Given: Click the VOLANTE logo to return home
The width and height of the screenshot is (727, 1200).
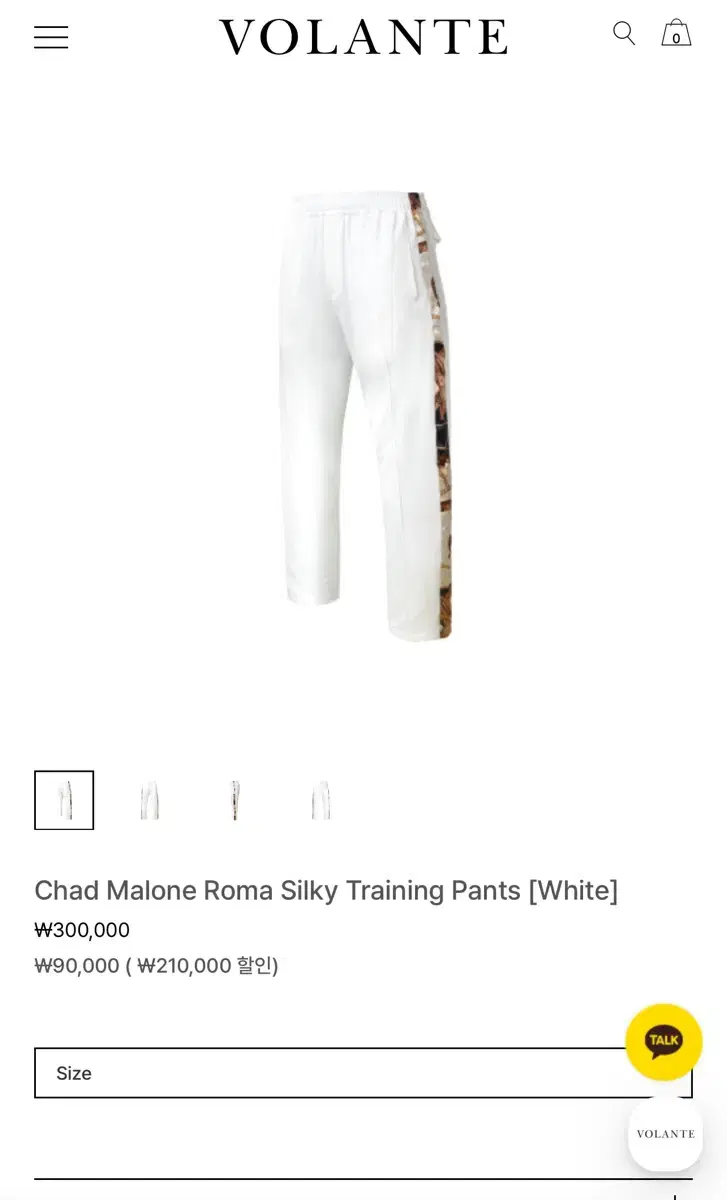Looking at the screenshot, I should pyautogui.click(x=362, y=36).
